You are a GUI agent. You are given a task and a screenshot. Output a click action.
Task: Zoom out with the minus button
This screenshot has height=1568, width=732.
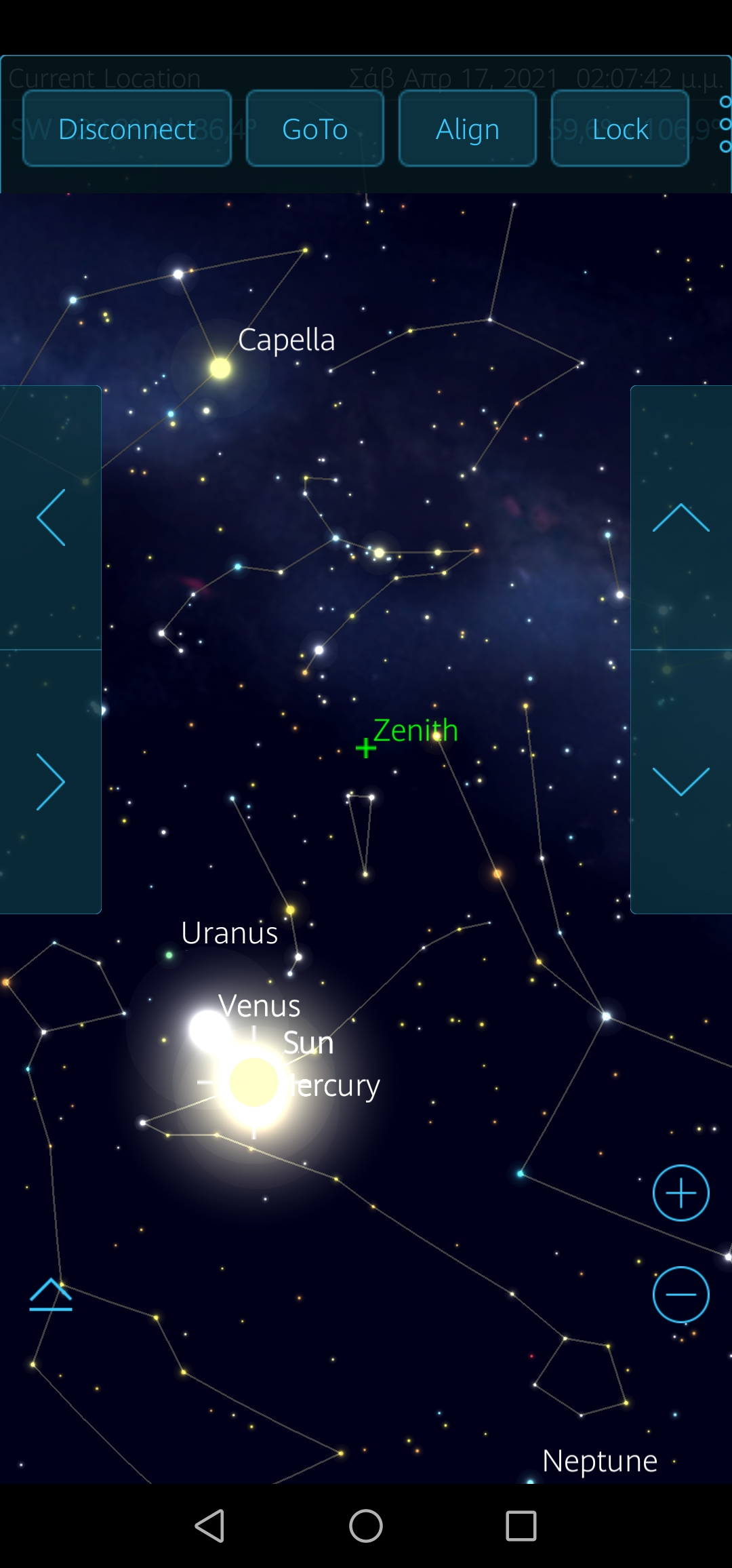(x=680, y=1295)
